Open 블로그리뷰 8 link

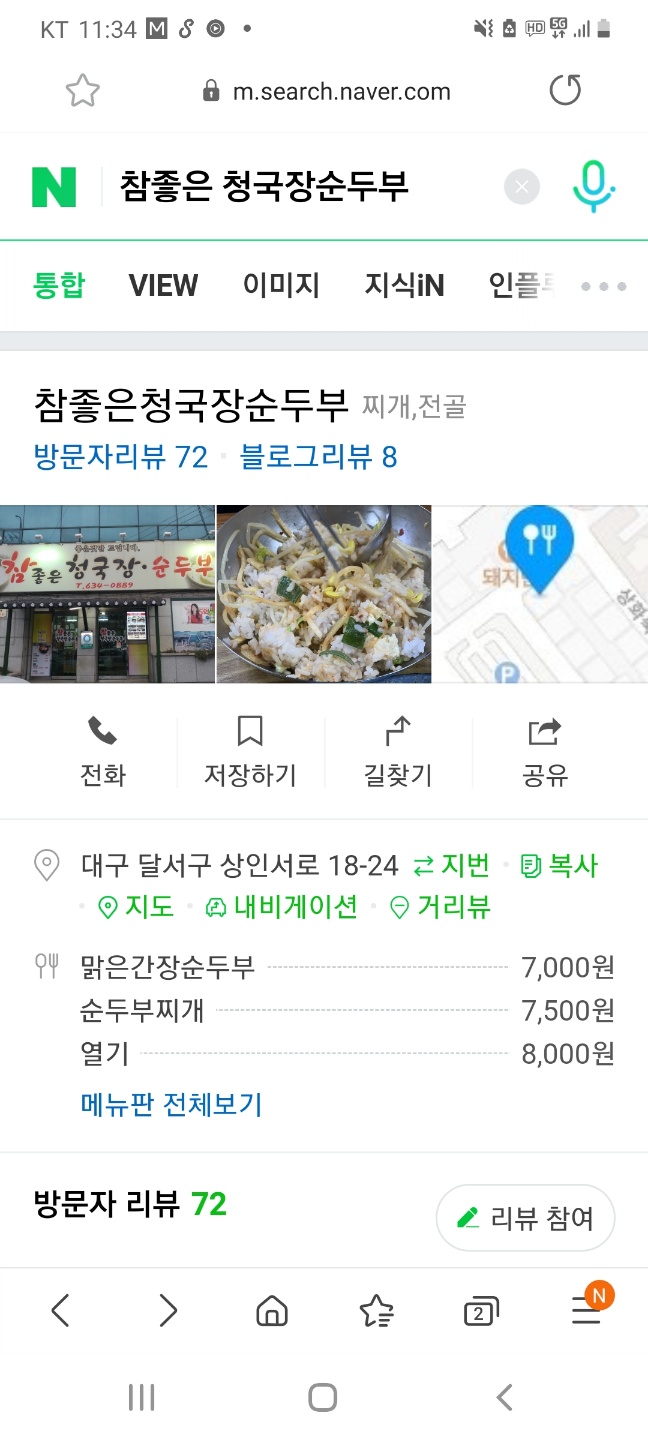318,458
